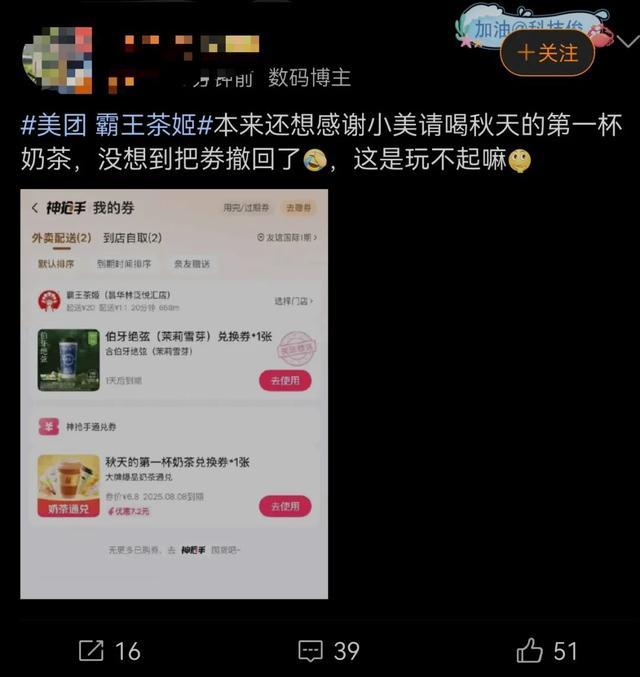Open the comments on this post

[329, 650]
